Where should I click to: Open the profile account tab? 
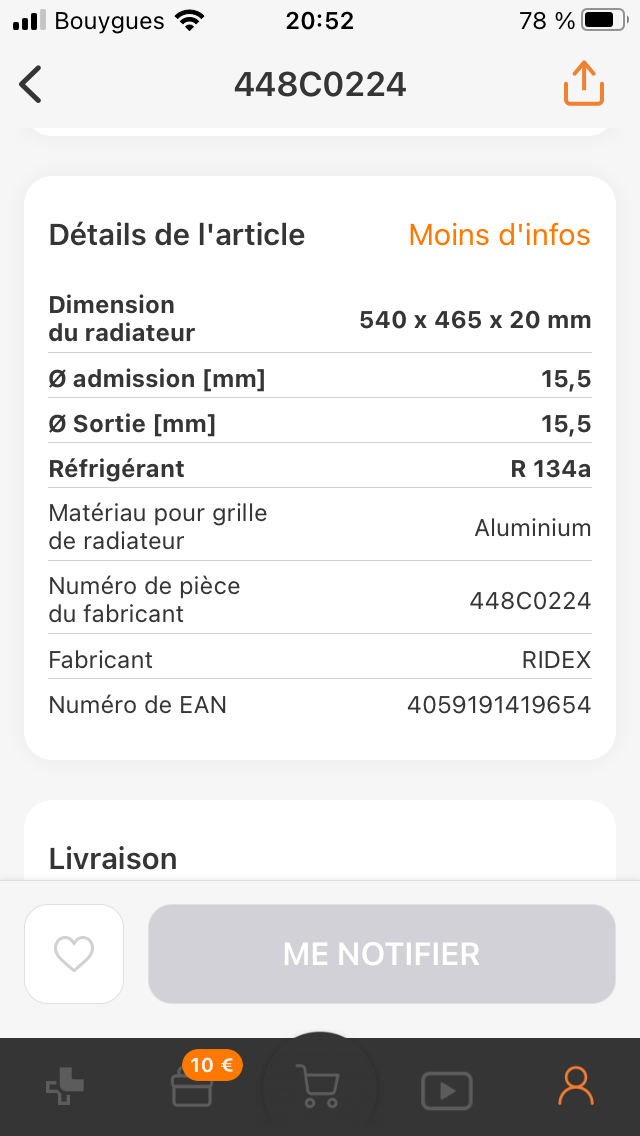(575, 1085)
